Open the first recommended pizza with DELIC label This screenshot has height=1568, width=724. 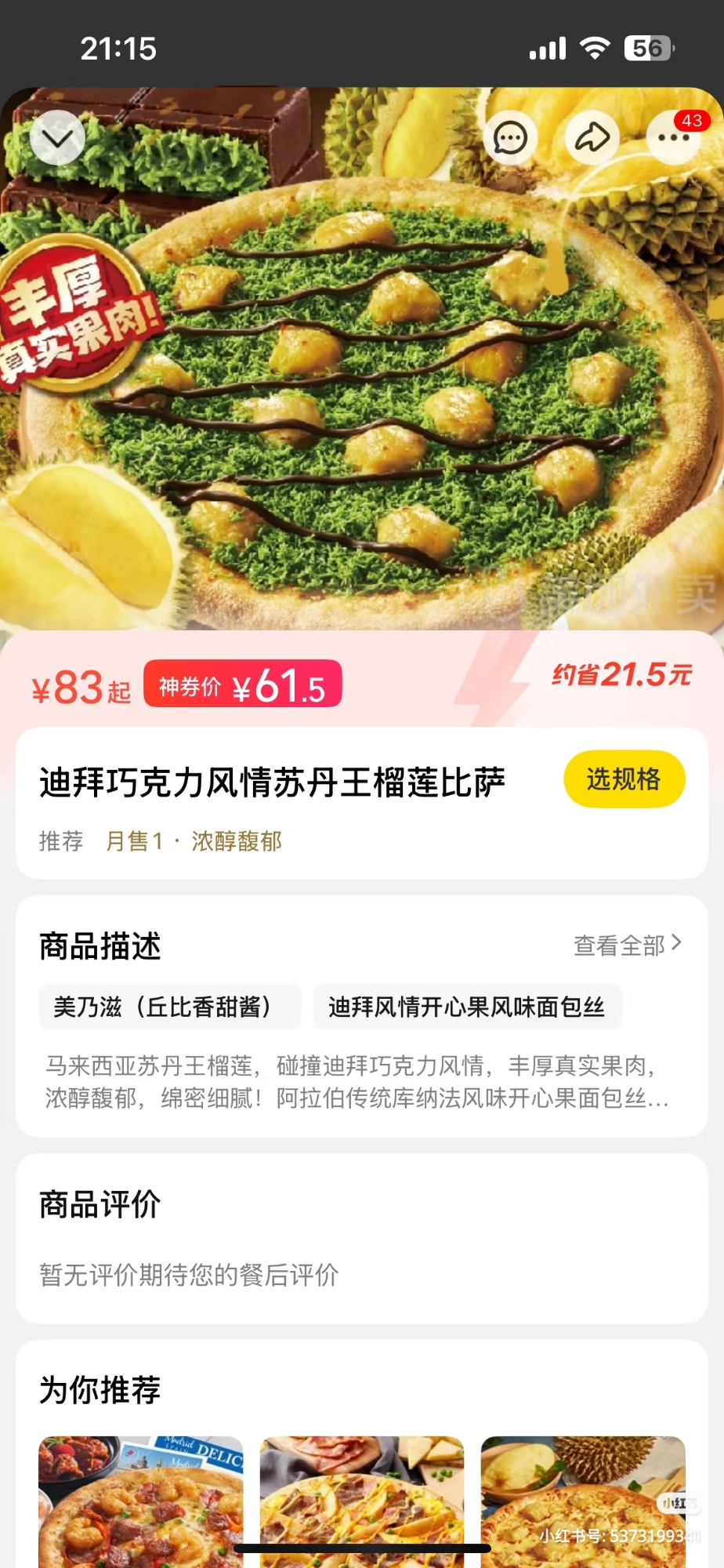[x=141, y=1501]
